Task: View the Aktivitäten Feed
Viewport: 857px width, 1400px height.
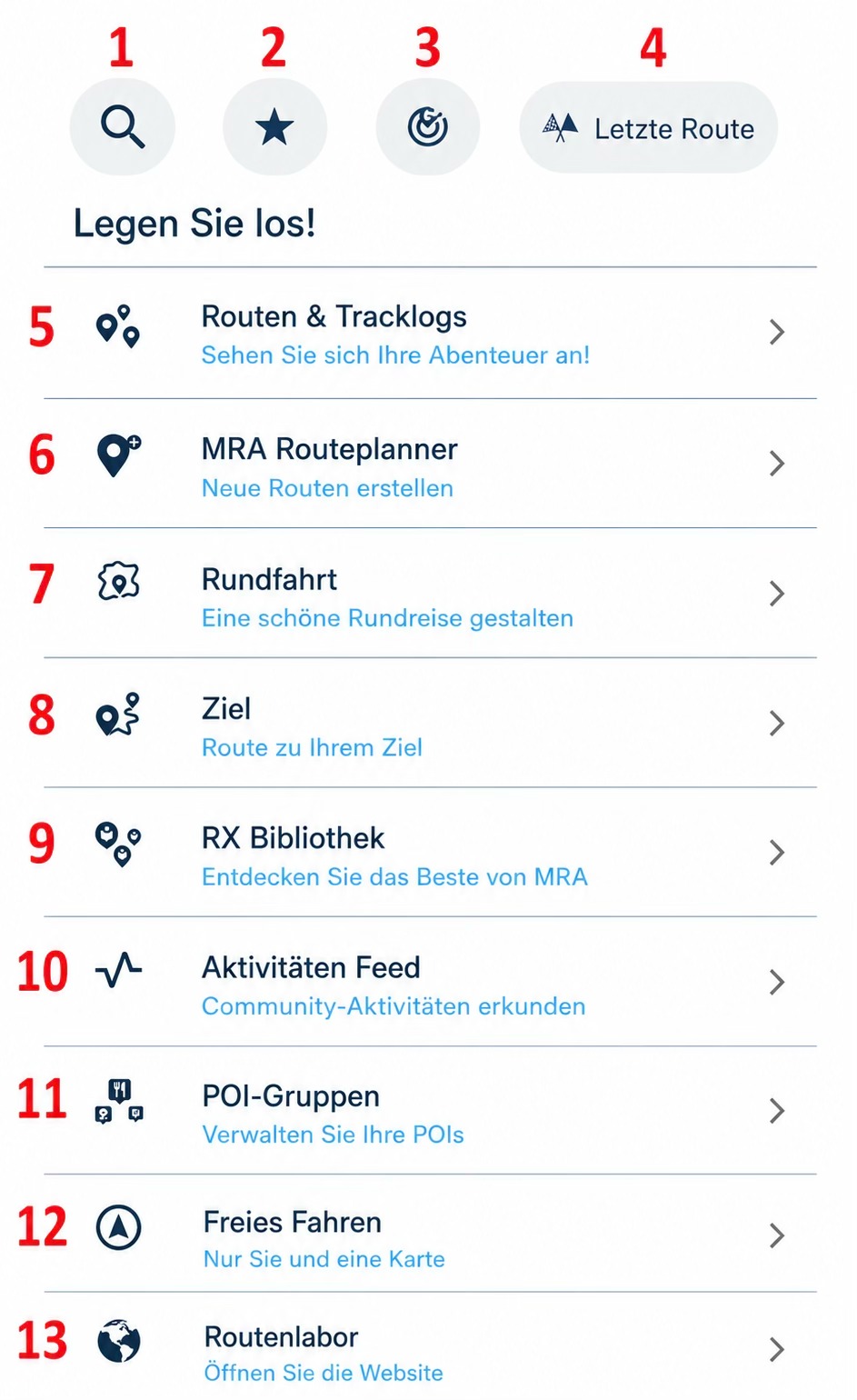Action: point(430,982)
